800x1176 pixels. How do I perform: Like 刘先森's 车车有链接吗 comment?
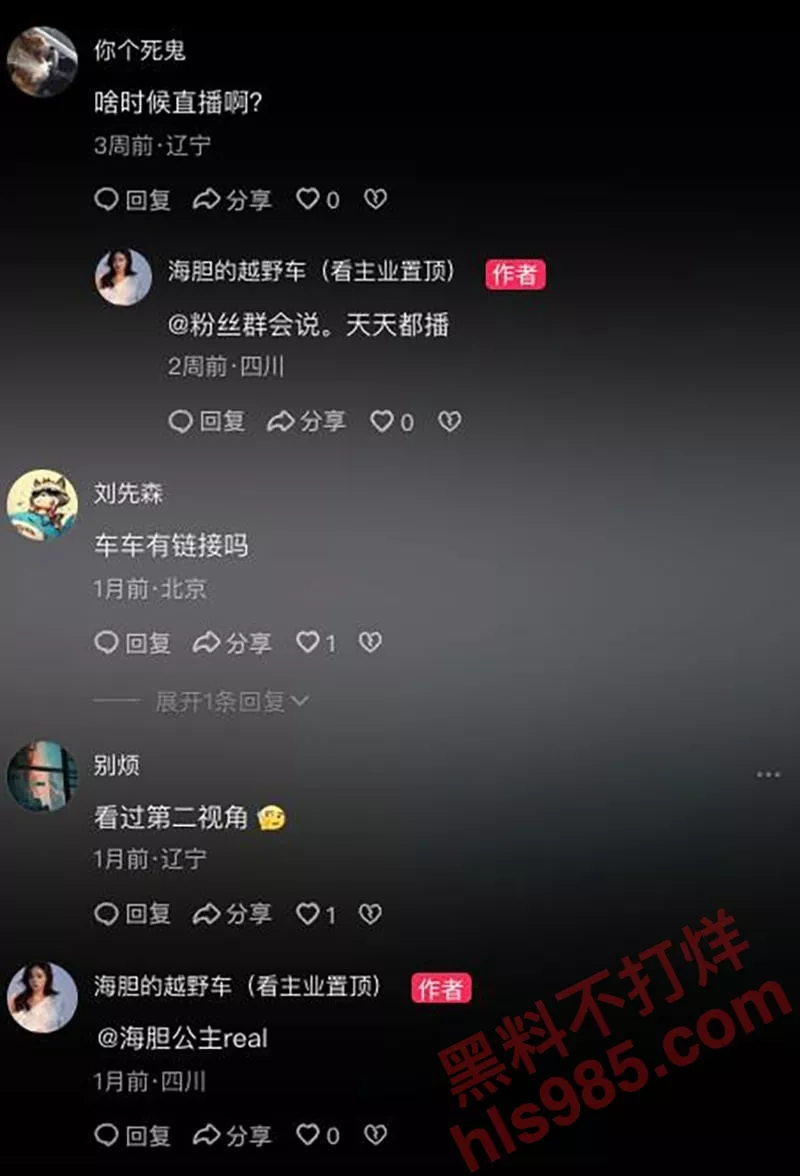pos(308,643)
